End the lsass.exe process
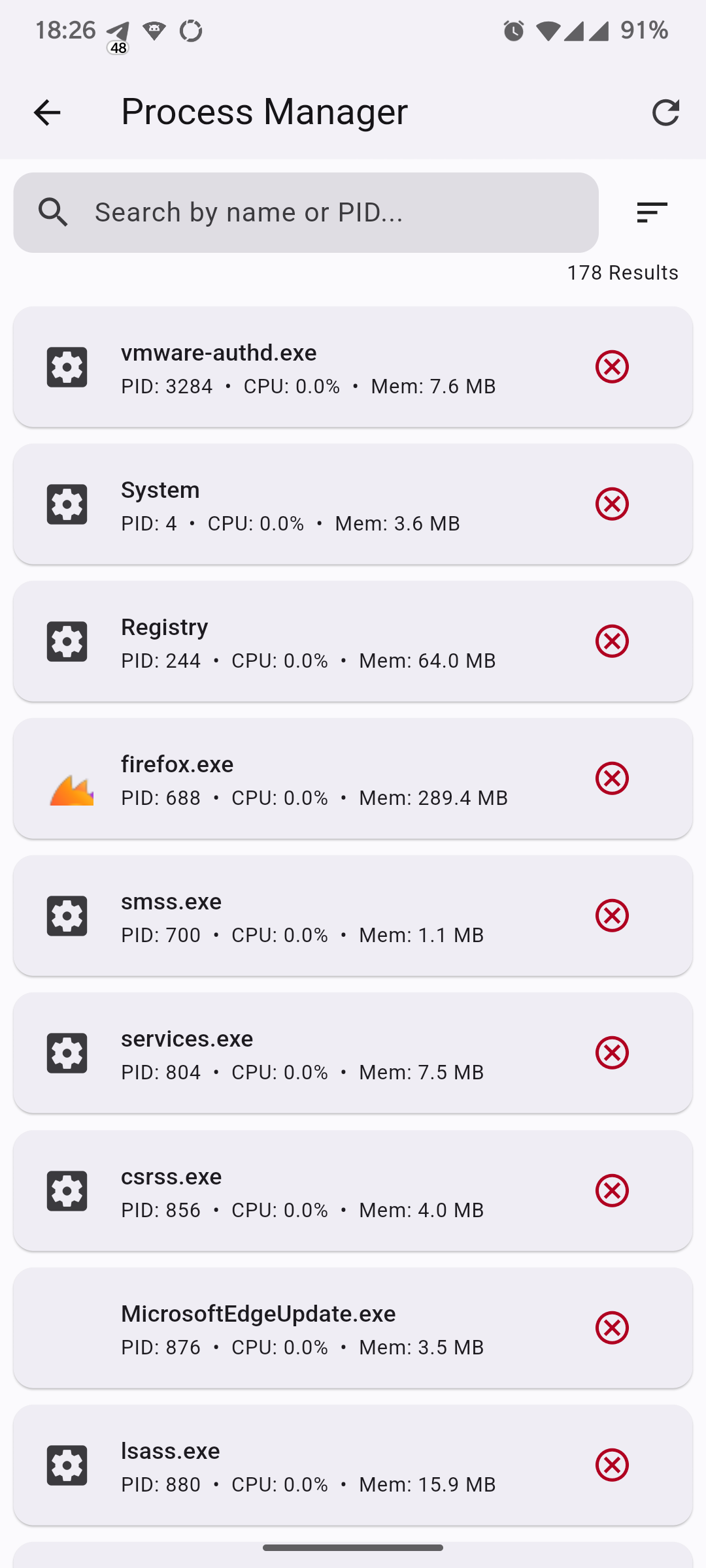 tap(612, 1465)
